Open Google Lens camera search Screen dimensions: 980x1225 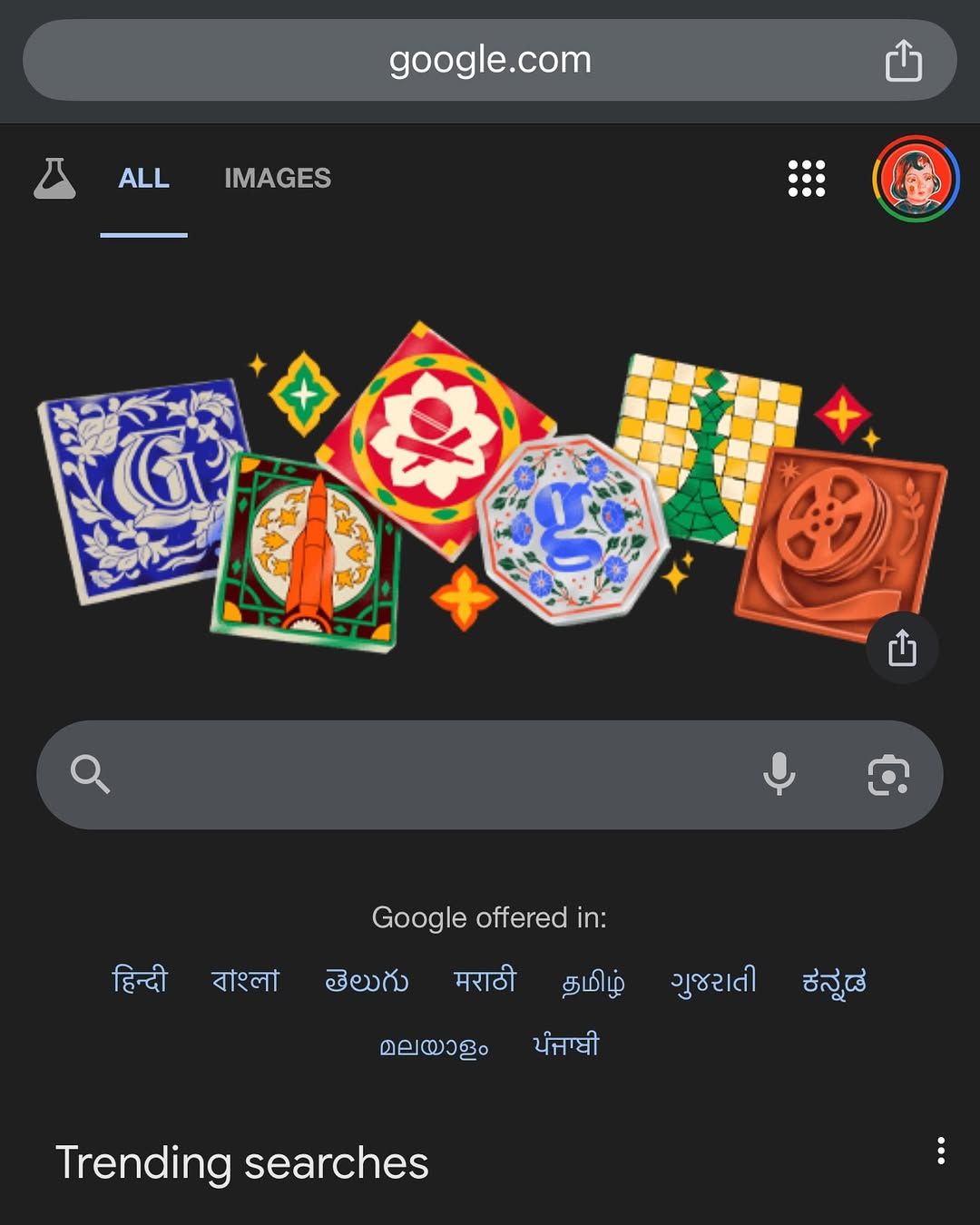click(887, 775)
